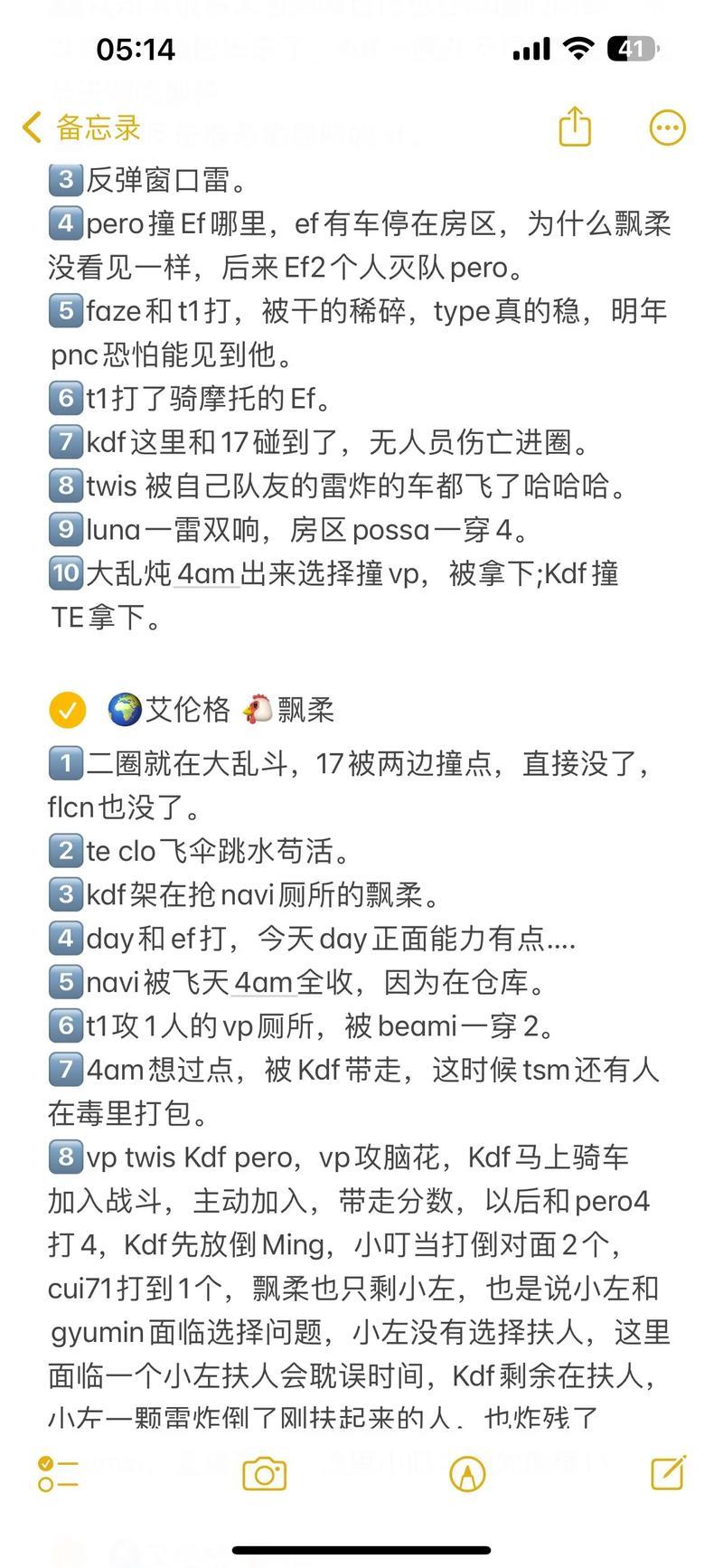Tap the share icon at the top

574,128
